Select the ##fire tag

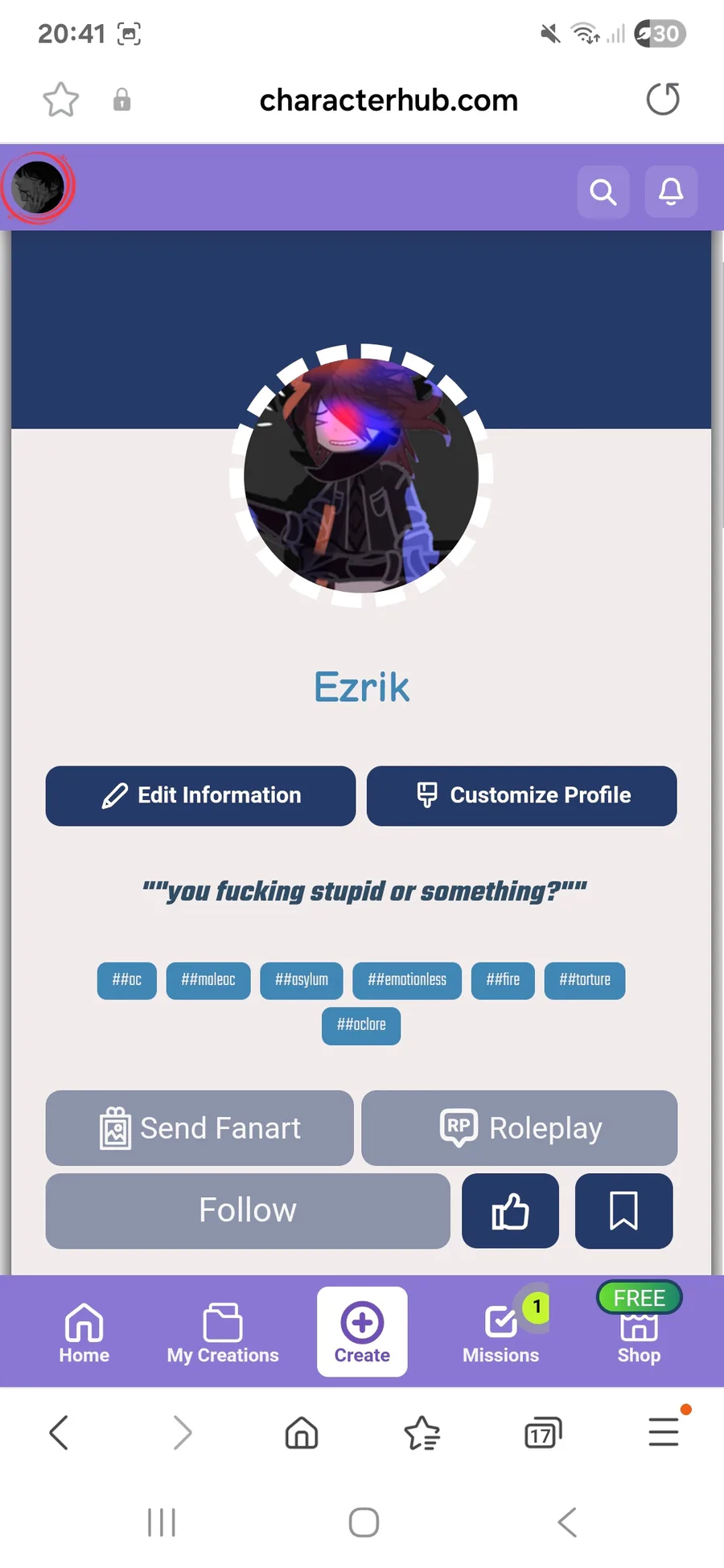pyautogui.click(x=503, y=980)
